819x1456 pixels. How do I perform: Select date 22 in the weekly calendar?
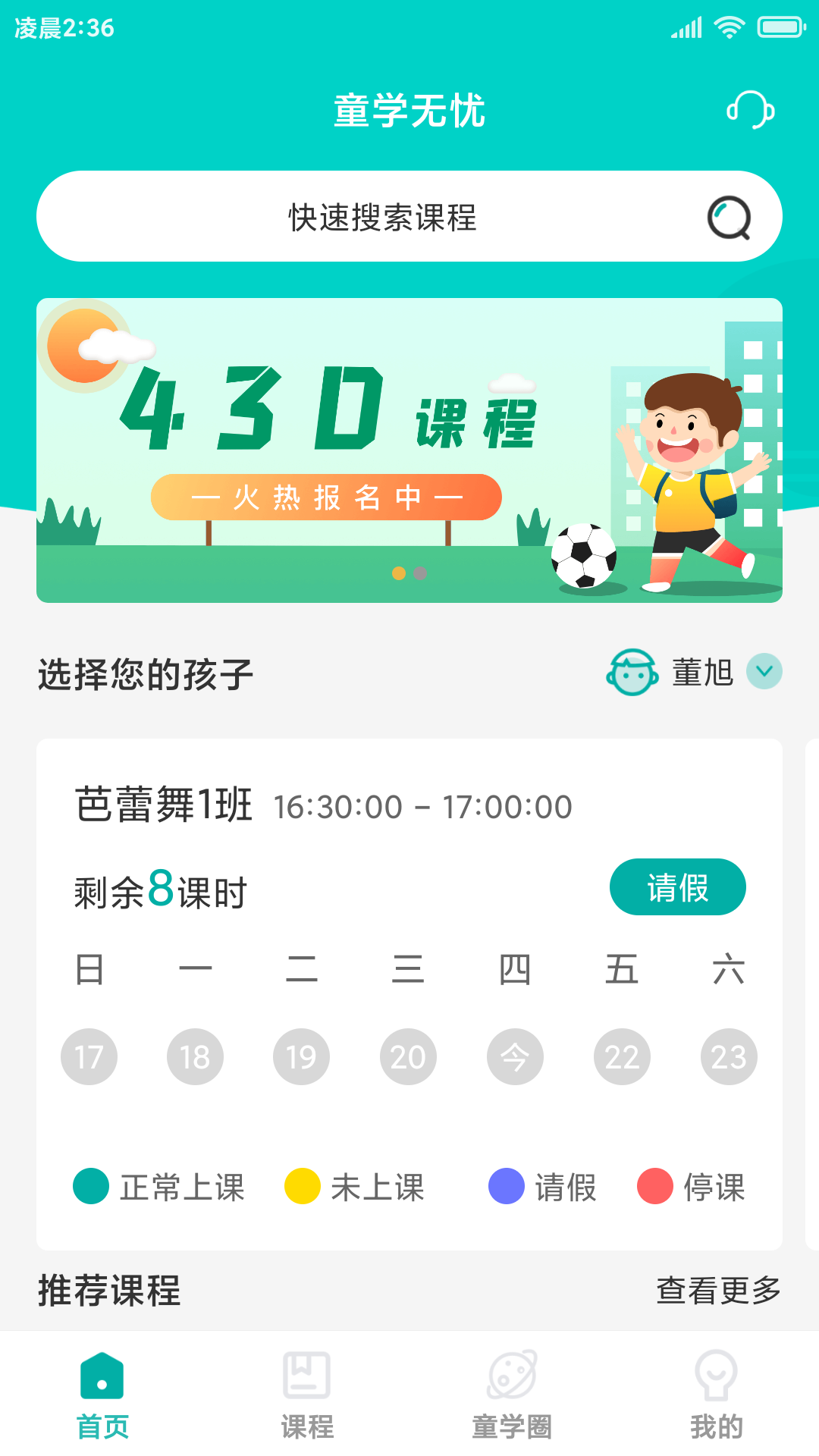(x=622, y=1056)
